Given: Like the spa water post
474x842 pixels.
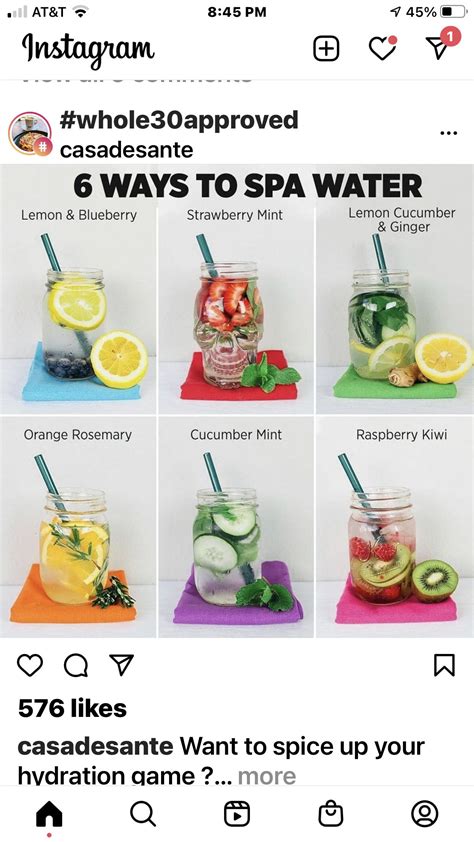Looking at the screenshot, I should [30, 665].
